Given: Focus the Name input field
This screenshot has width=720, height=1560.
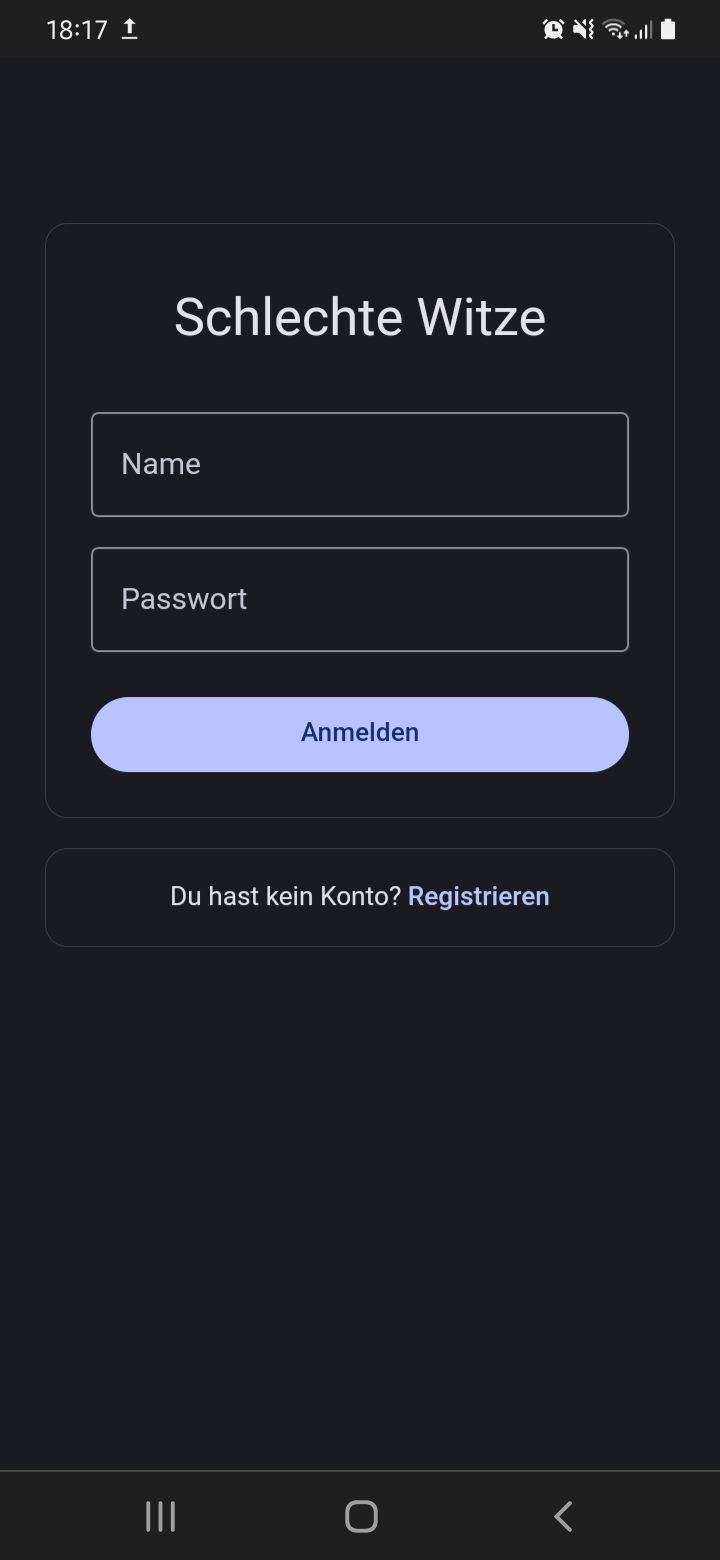Looking at the screenshot, I should [x=360, y=464].
